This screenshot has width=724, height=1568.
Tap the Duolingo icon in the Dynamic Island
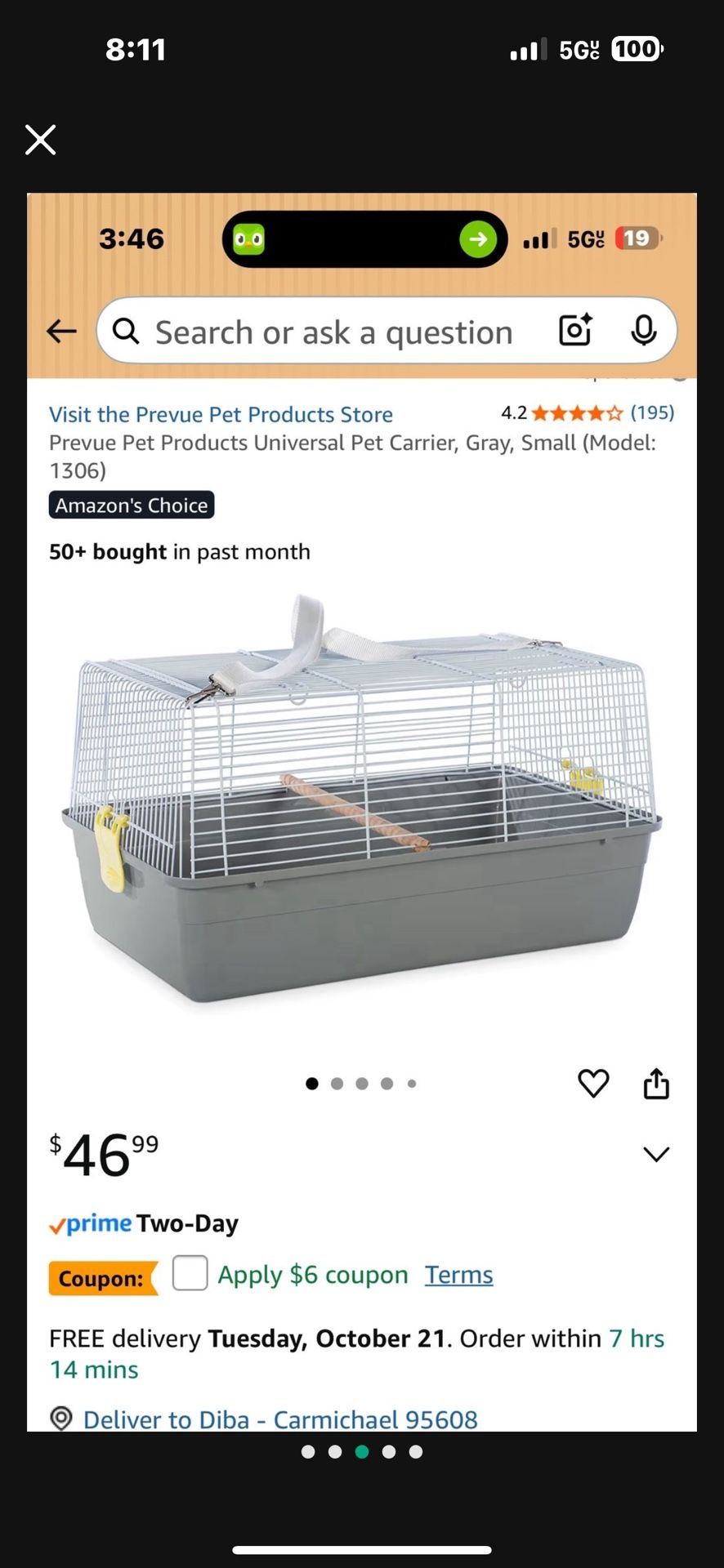point(248,238)
